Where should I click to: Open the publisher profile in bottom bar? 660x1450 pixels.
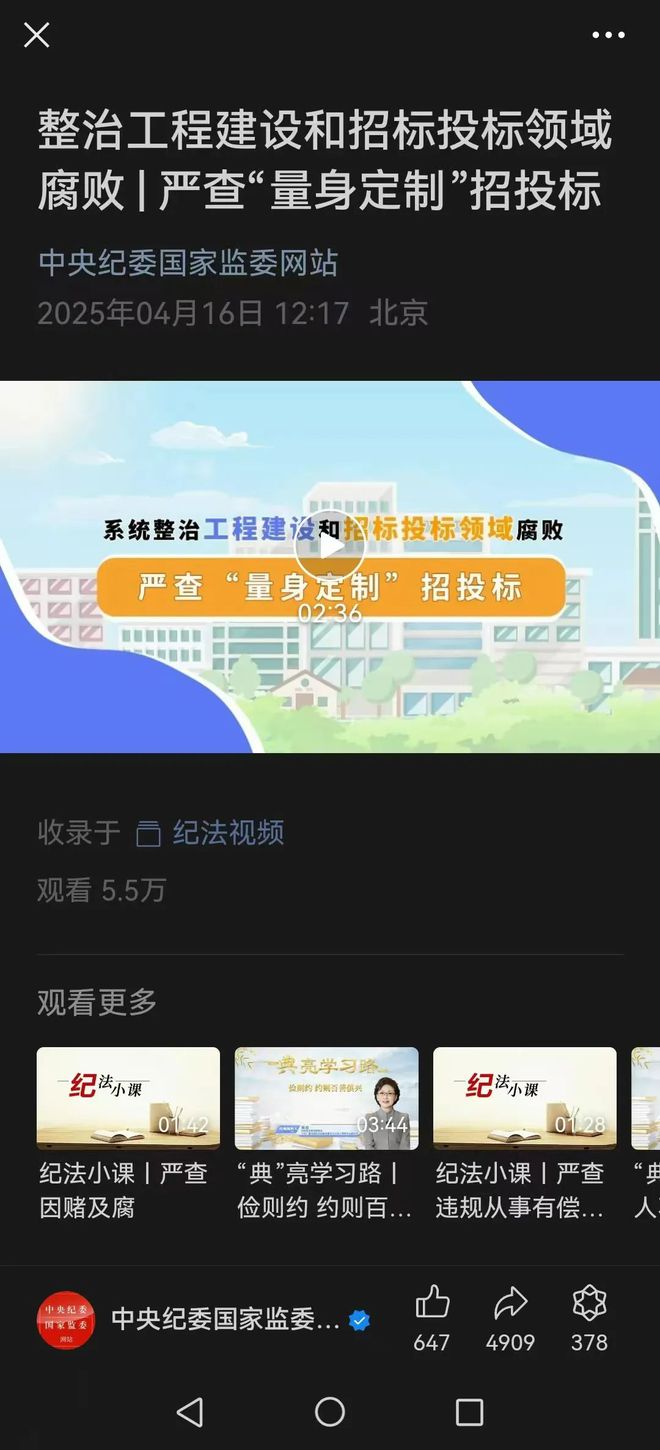coord(66,1320)
